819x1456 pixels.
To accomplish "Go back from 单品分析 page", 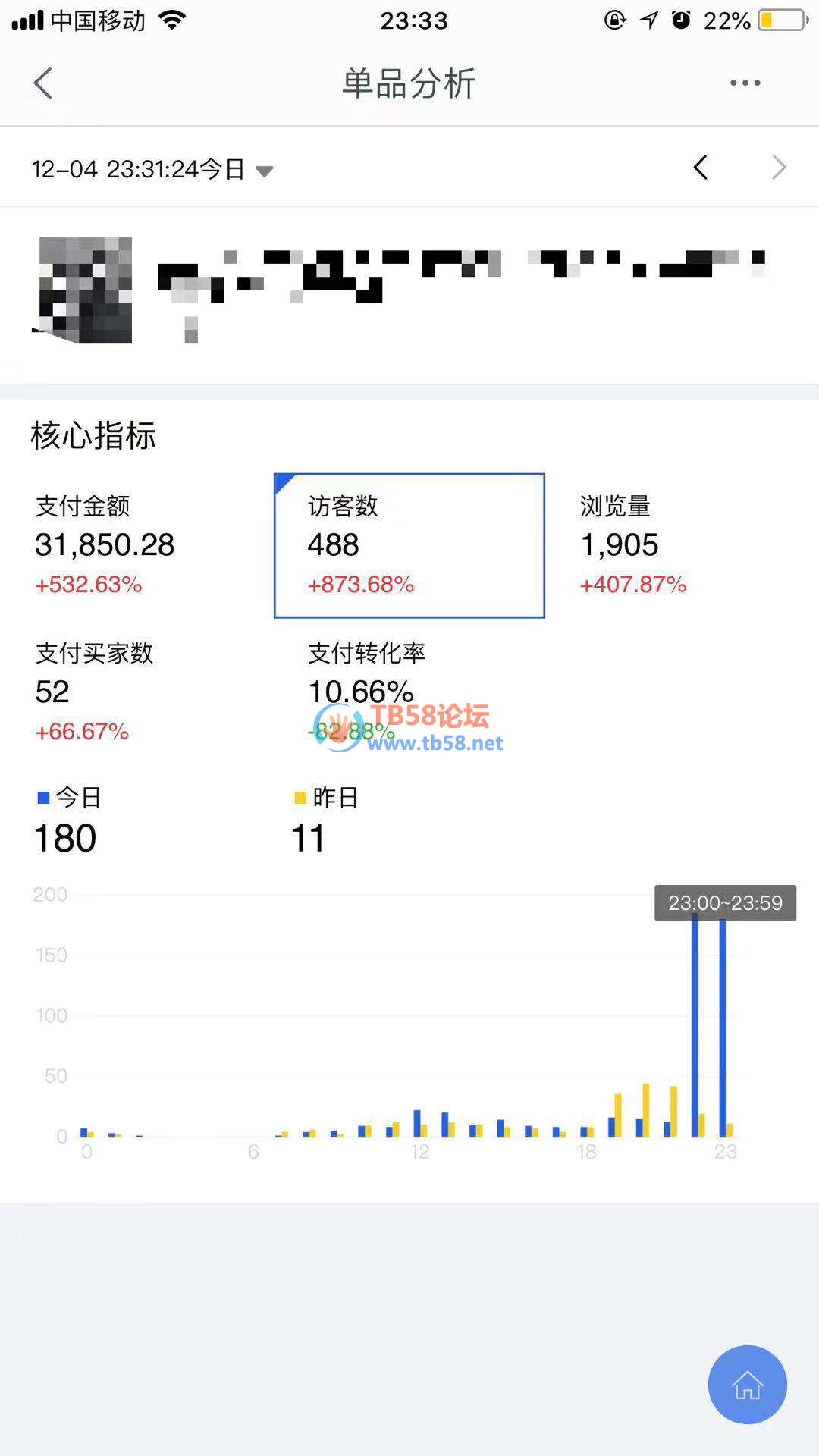I will coord(44,83).
